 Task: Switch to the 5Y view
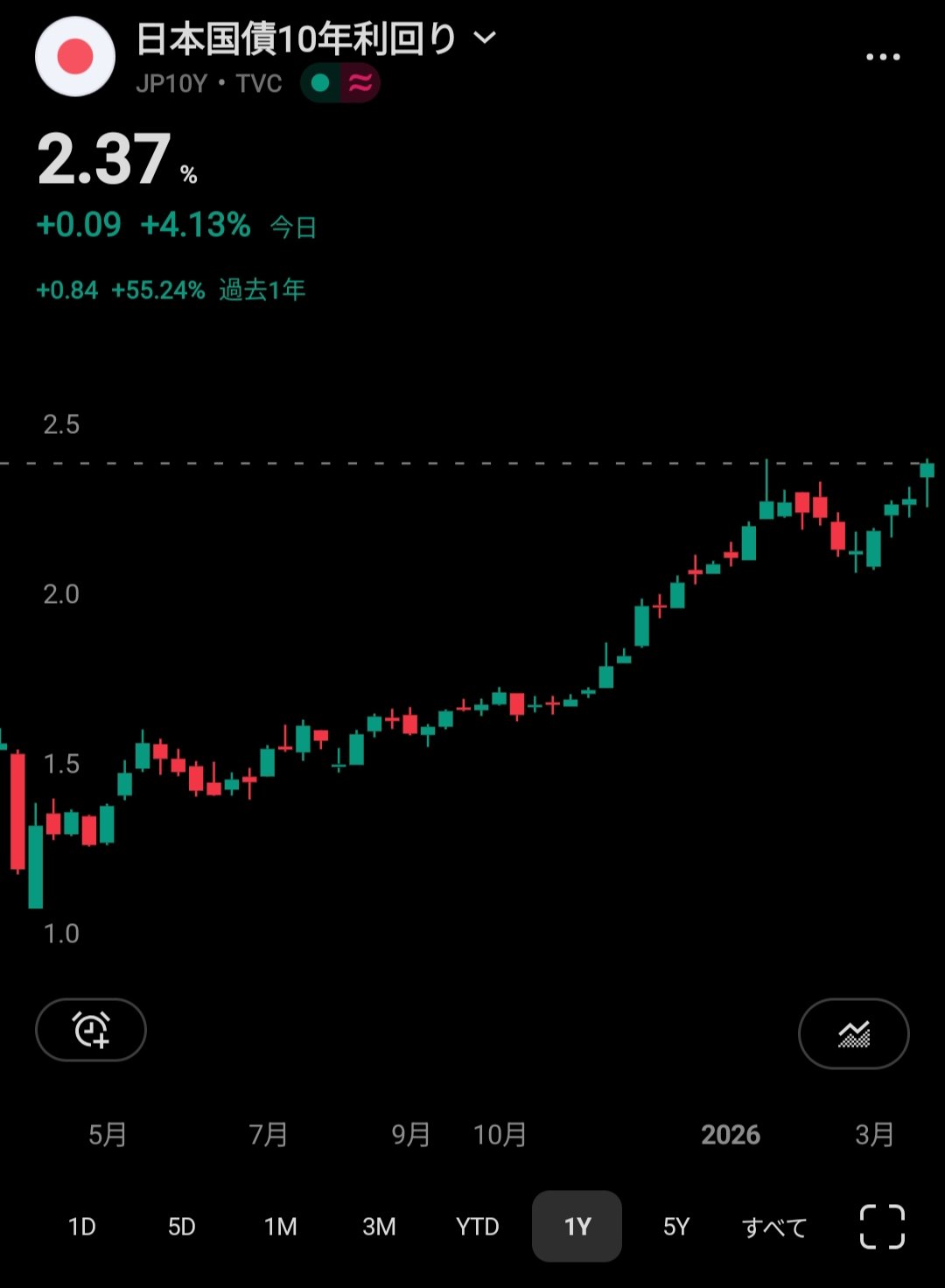coord(676,1227)
